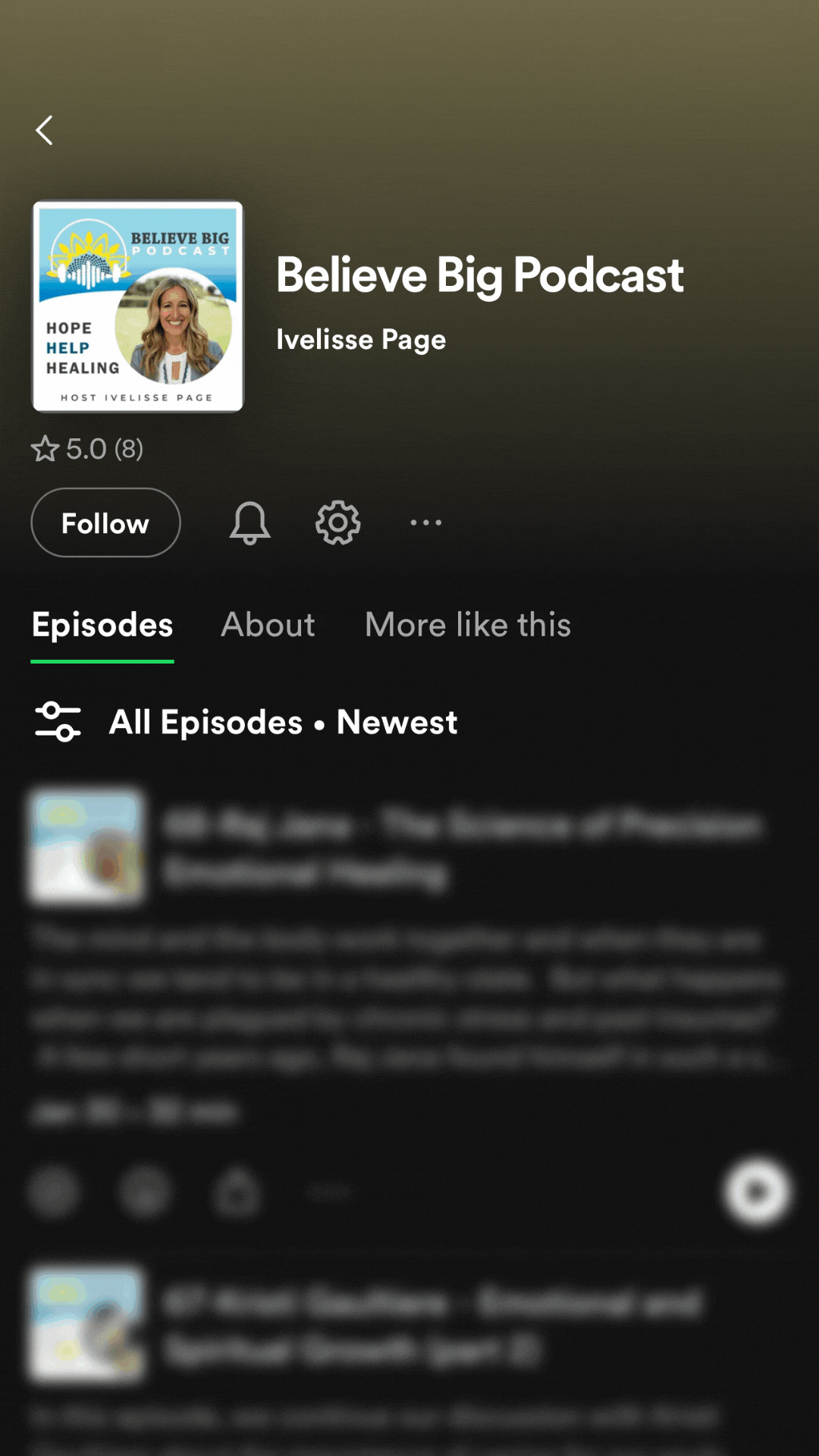819x1456 pixels.
Task: Switch to the About tab
Action: pos(268,626)
